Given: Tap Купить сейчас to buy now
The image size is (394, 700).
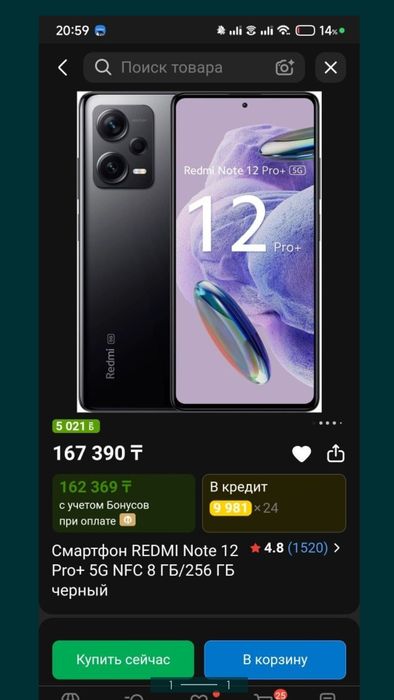Looking at the screenshot, I should tap(123, 660).
